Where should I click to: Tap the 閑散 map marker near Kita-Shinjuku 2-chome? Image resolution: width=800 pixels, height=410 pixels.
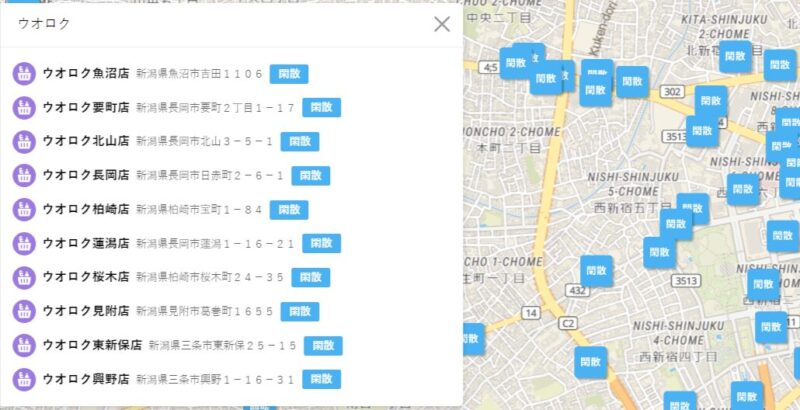point(733,58)
